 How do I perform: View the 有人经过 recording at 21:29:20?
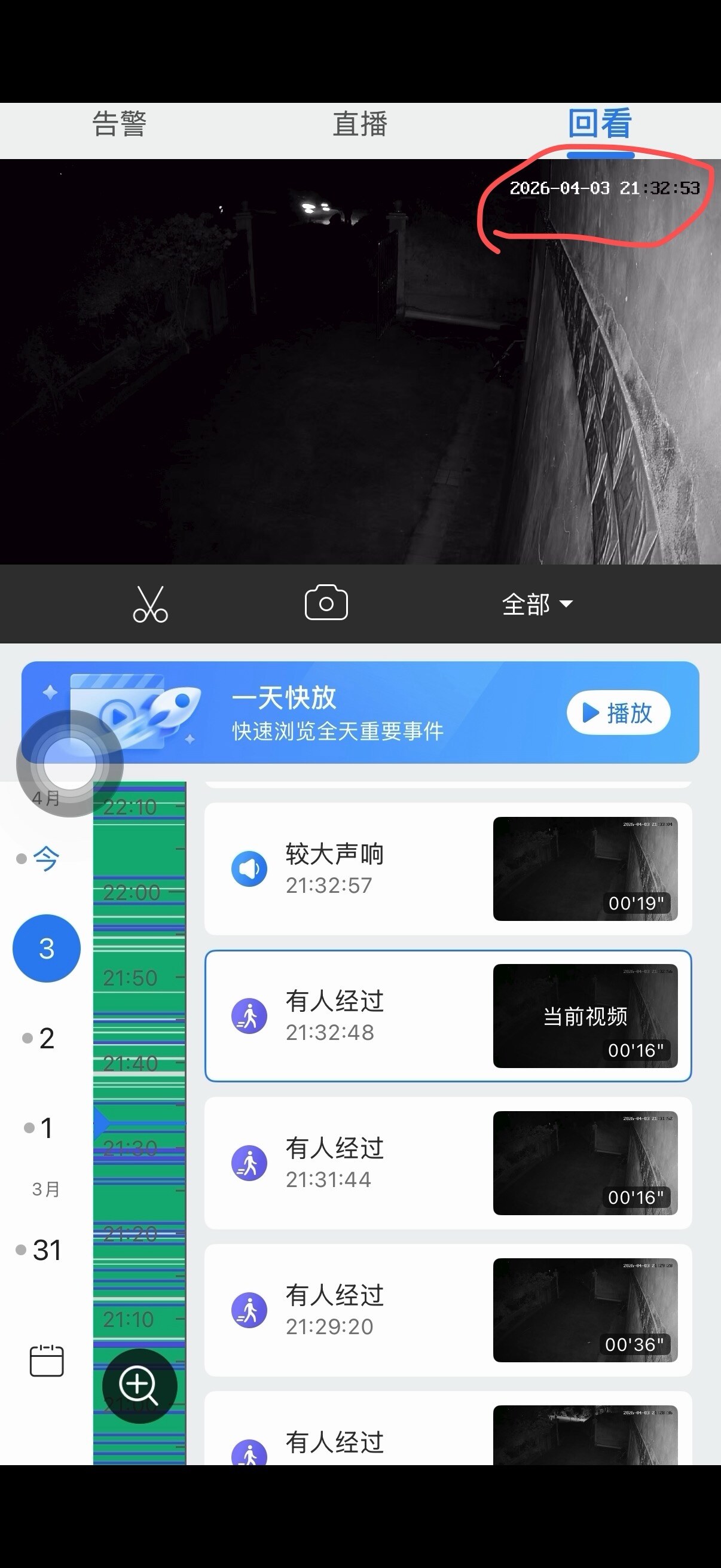click(x=448, y=1310)
